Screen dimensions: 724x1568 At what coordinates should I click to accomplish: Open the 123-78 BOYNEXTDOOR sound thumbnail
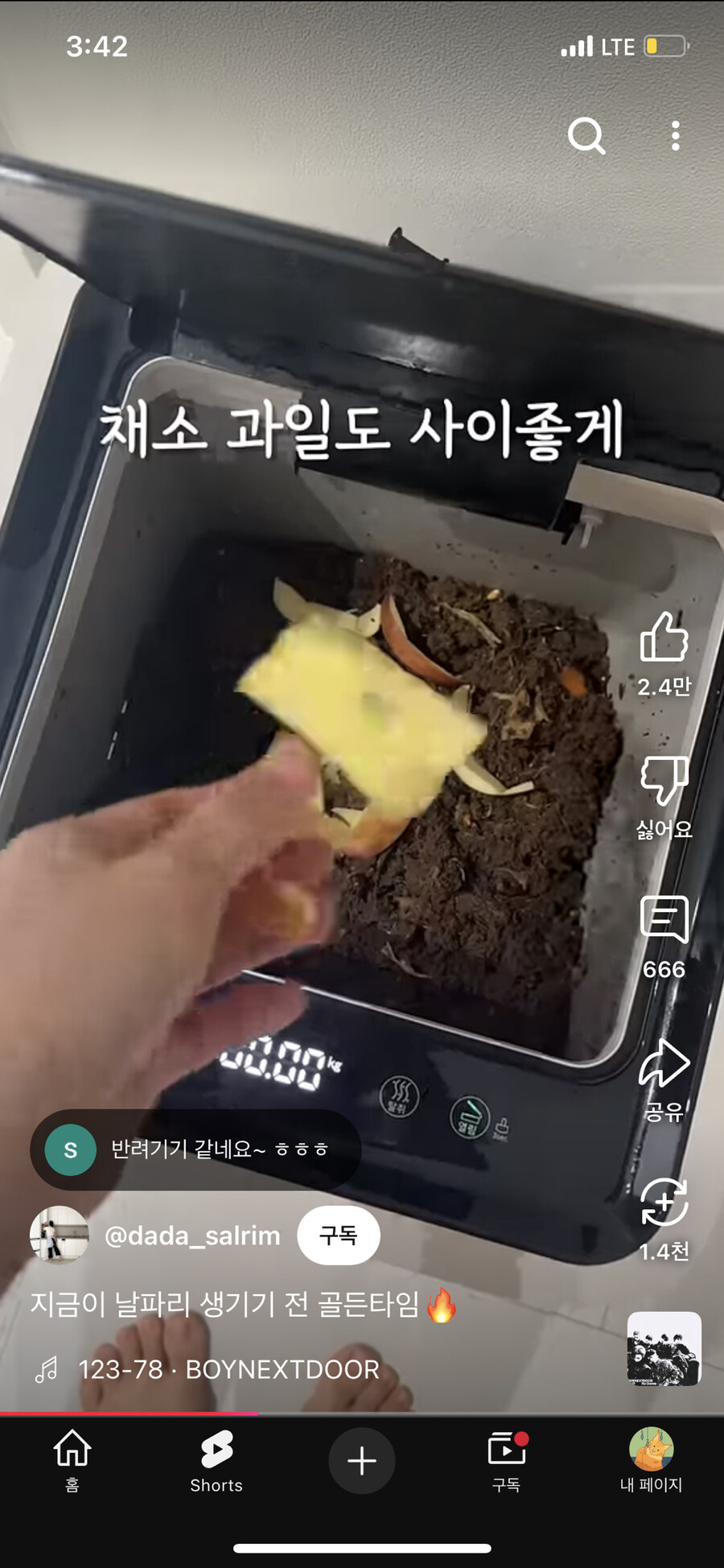[x=664, y=1349]
